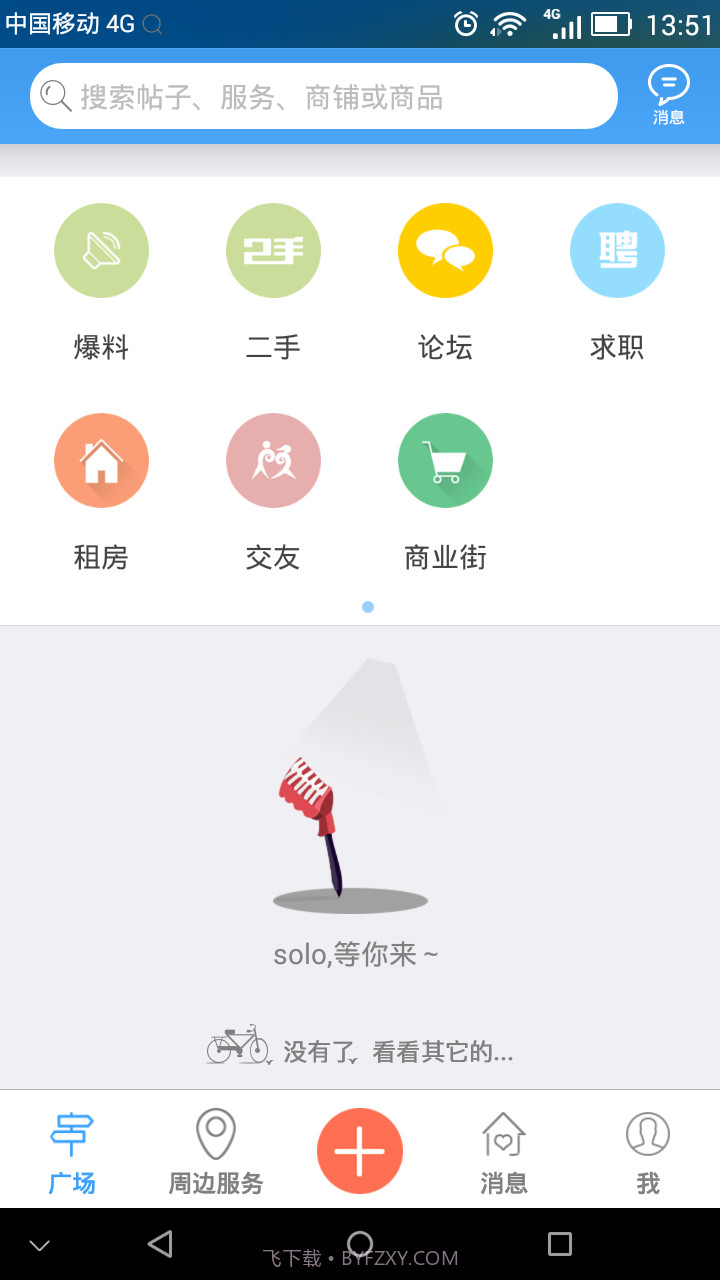Collapse navigation bar with the chevron arrow
Image resolution: width=720 pixels, height=1280 pixels.
pos(39,1244)
